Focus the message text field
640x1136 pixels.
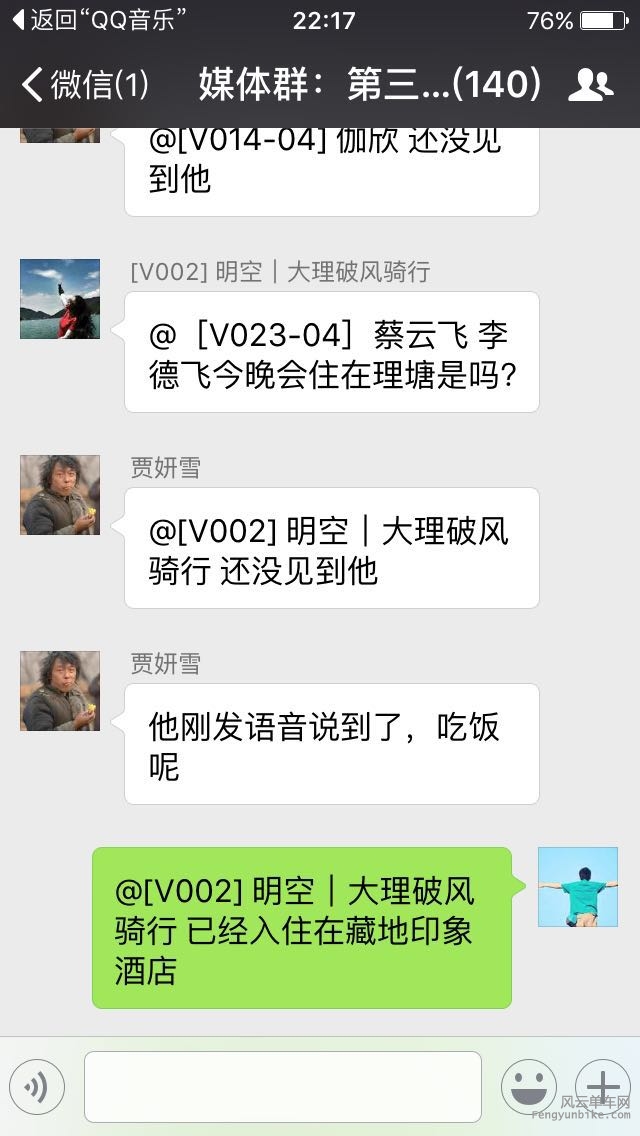click(x=282, y=1087)
